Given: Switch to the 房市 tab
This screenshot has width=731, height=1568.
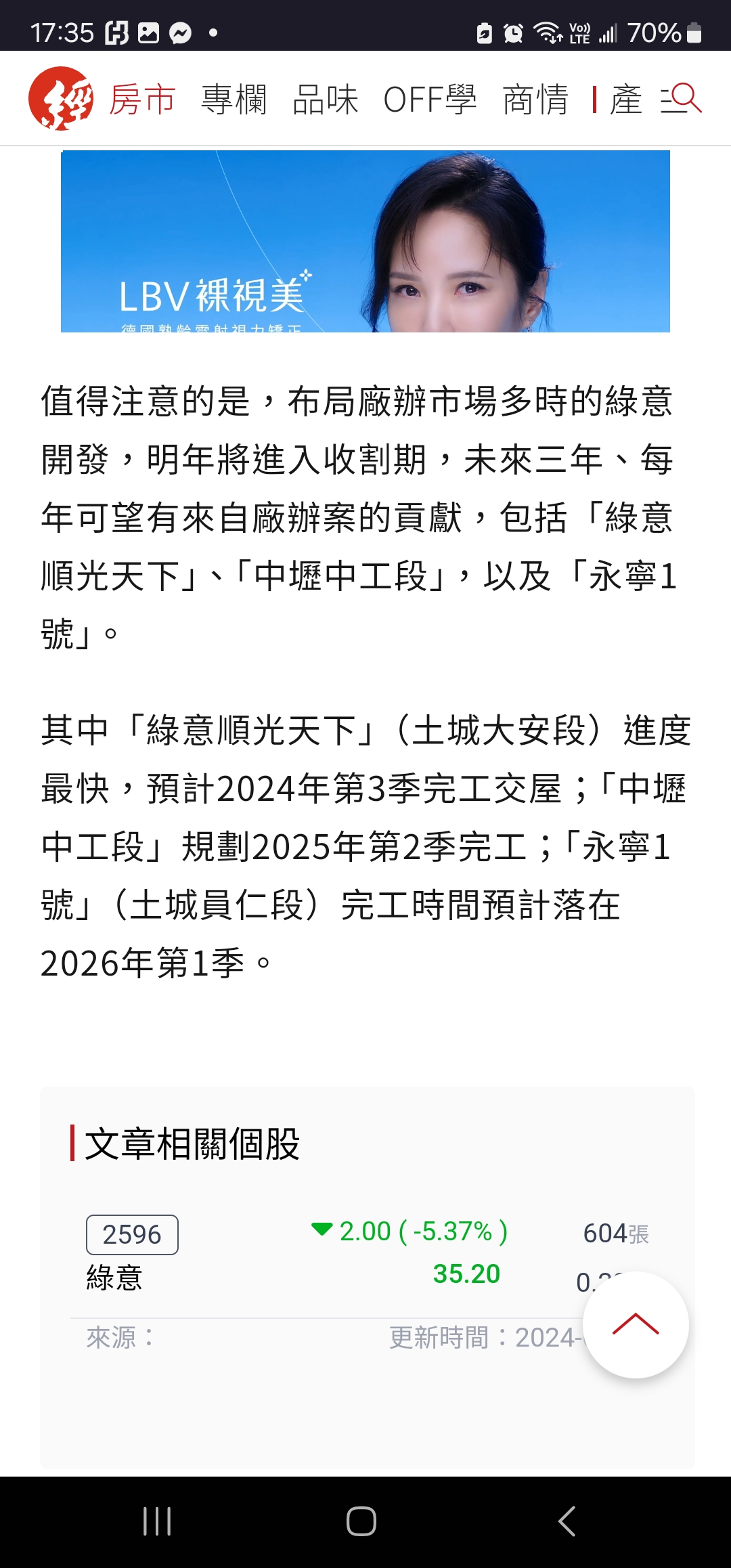Looking at the screenshot, I should (x=143, y=100).
